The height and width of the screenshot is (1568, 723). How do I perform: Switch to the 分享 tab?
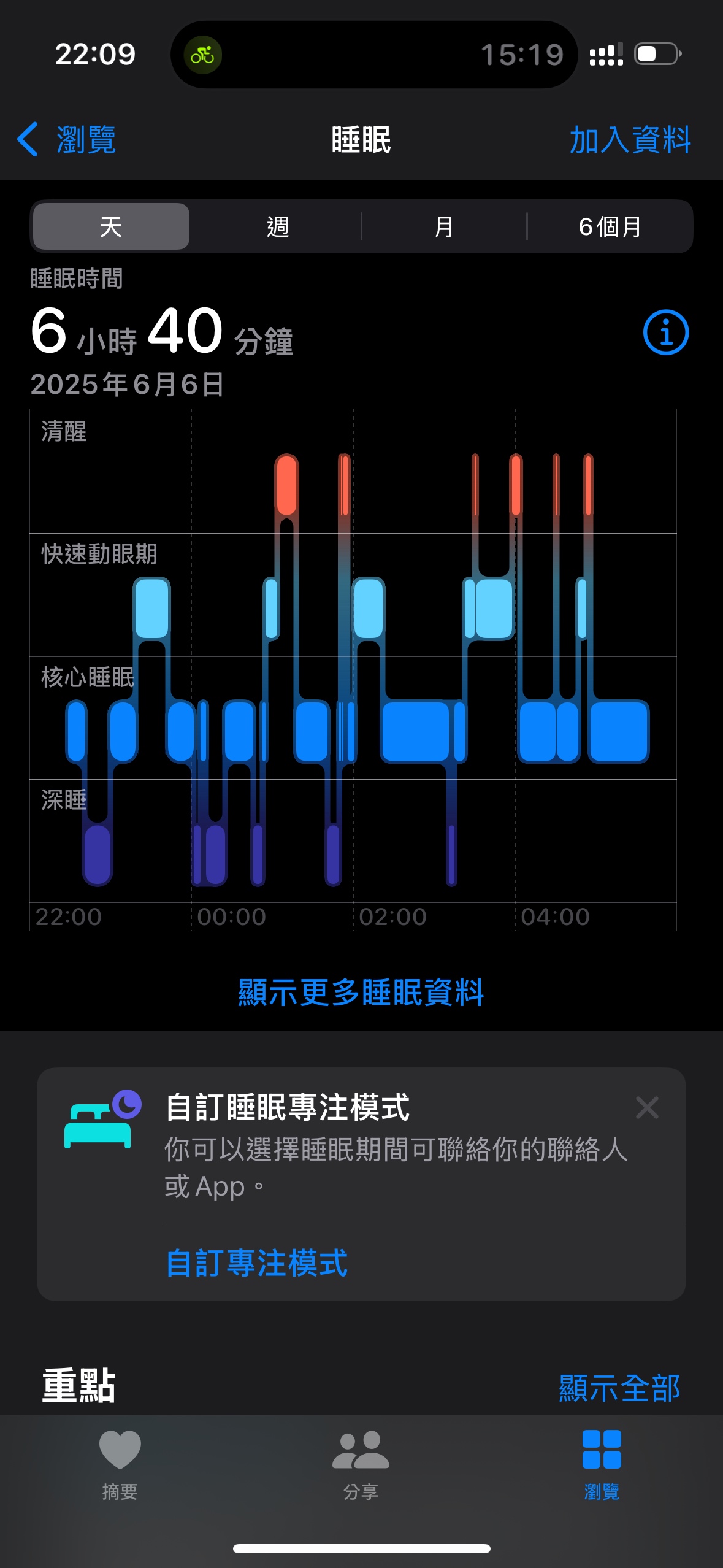[x=361, y=1463]
